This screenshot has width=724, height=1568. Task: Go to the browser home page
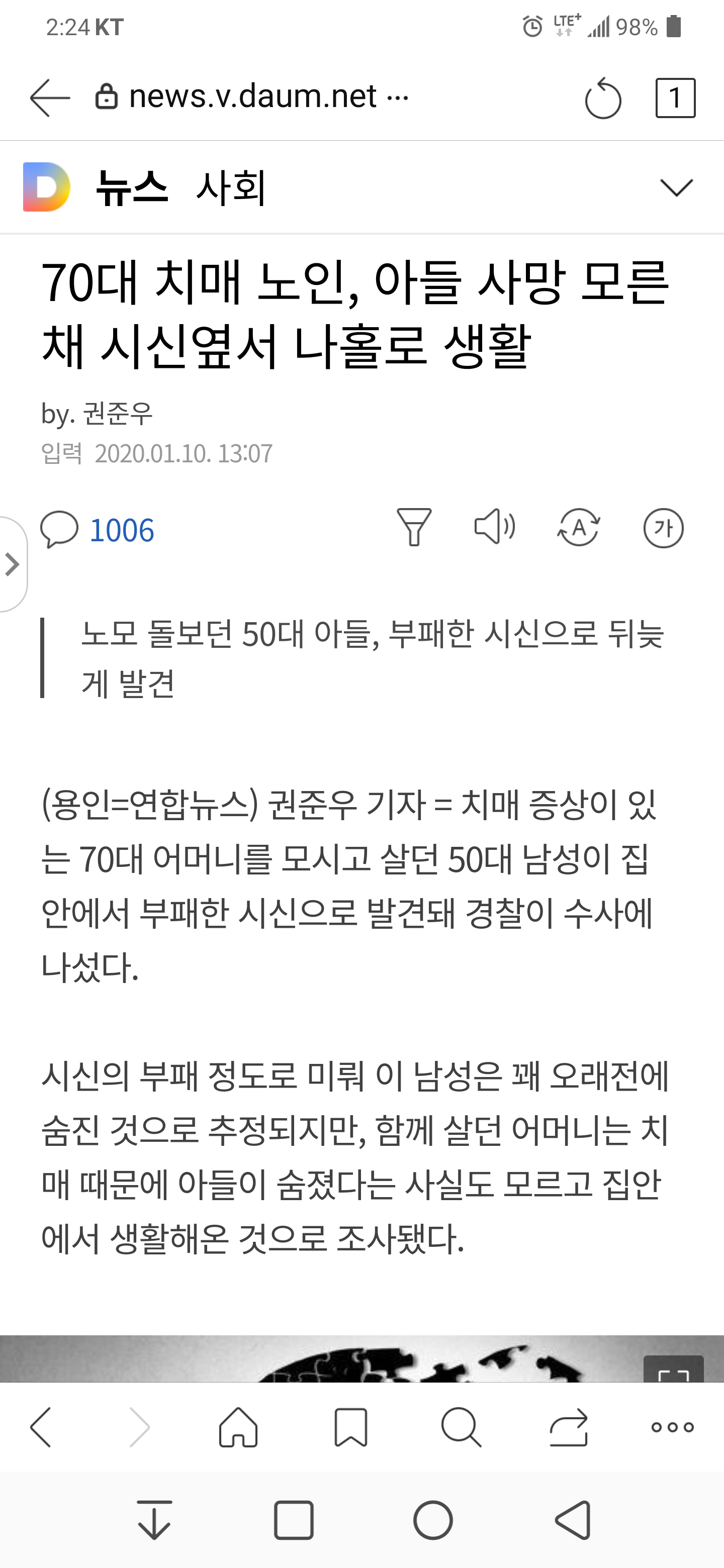click(x=238, y=1427)
